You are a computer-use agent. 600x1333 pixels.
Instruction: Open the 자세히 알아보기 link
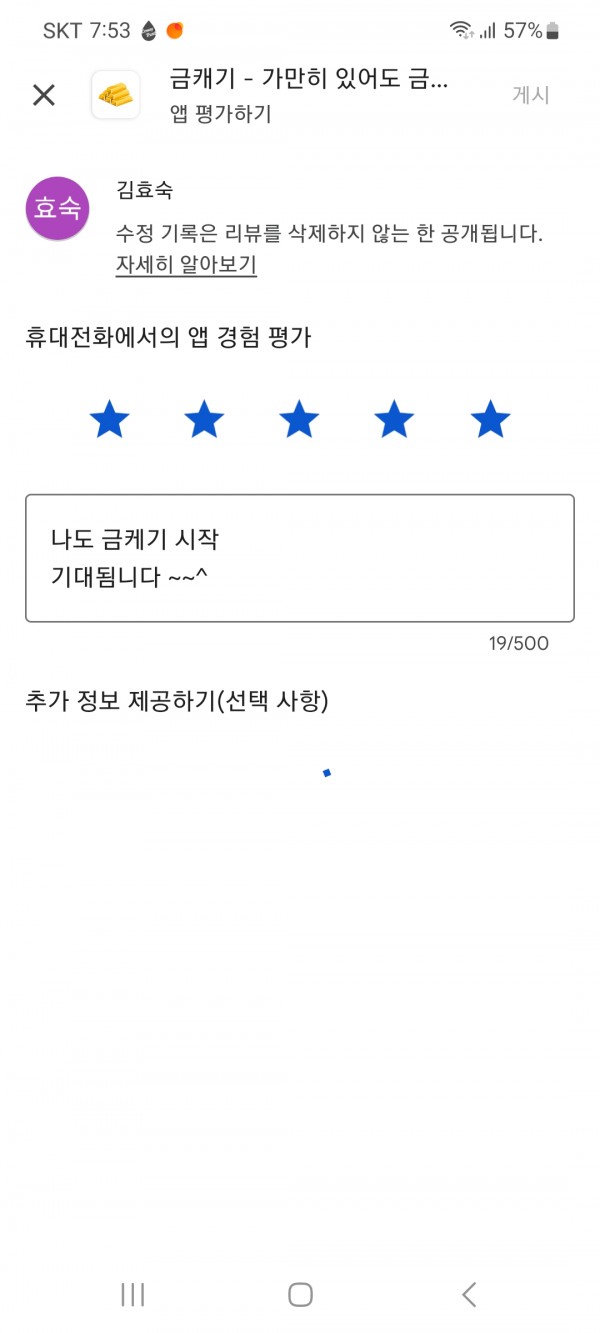pyautogui.click(x=186, y=265)
